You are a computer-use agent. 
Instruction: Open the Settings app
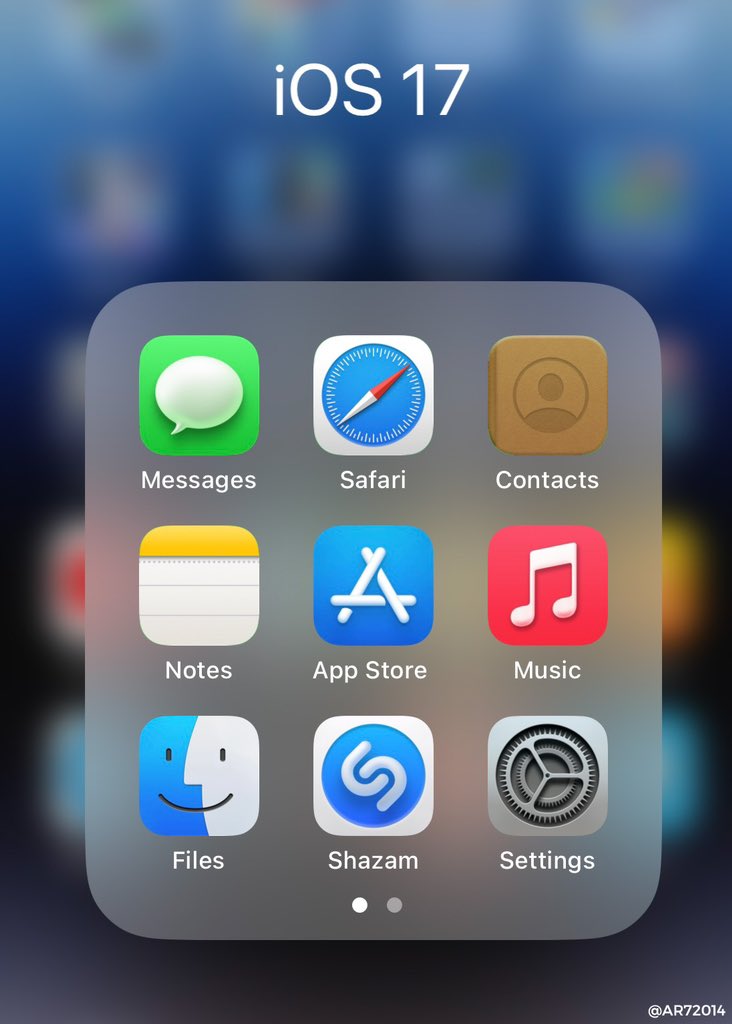547,775
